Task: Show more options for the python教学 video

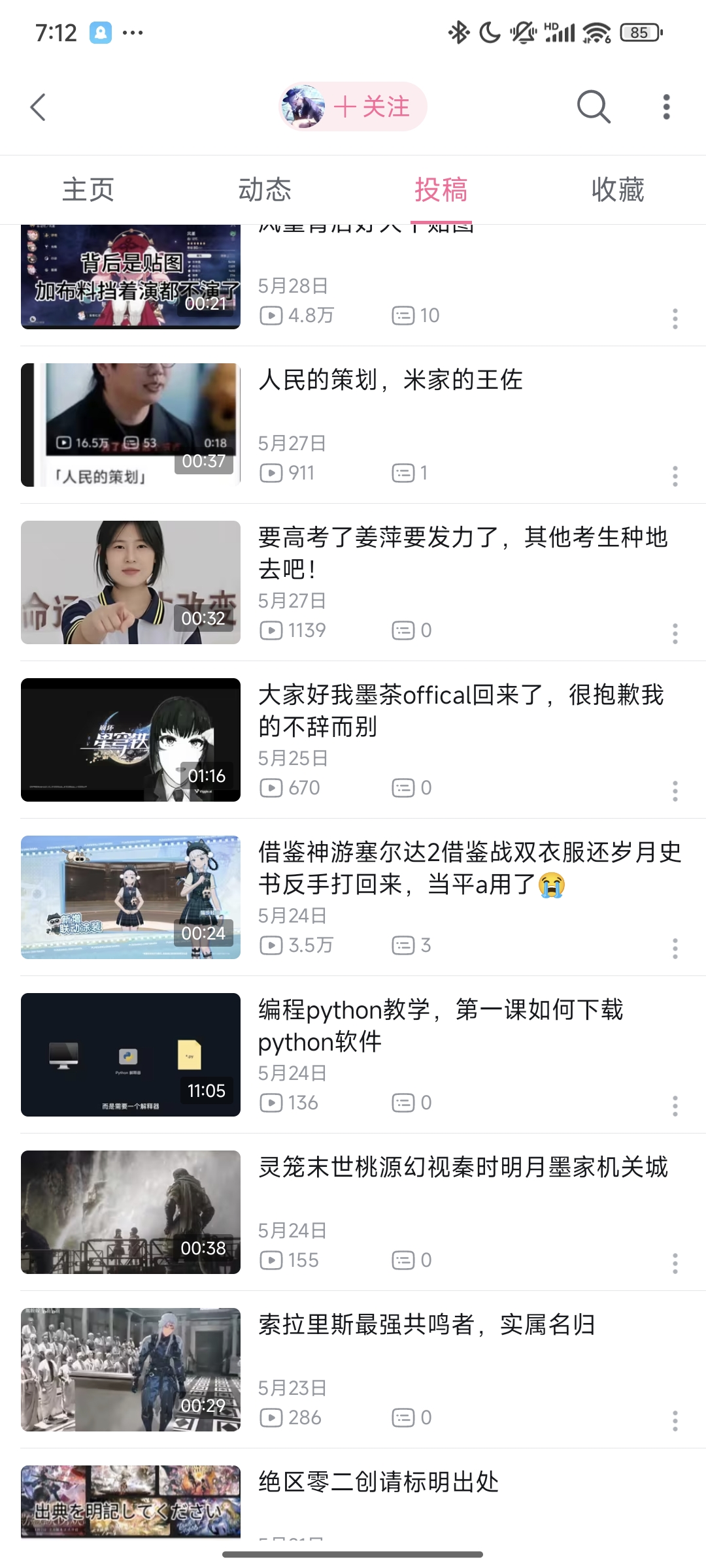Action: [675, 1106]
